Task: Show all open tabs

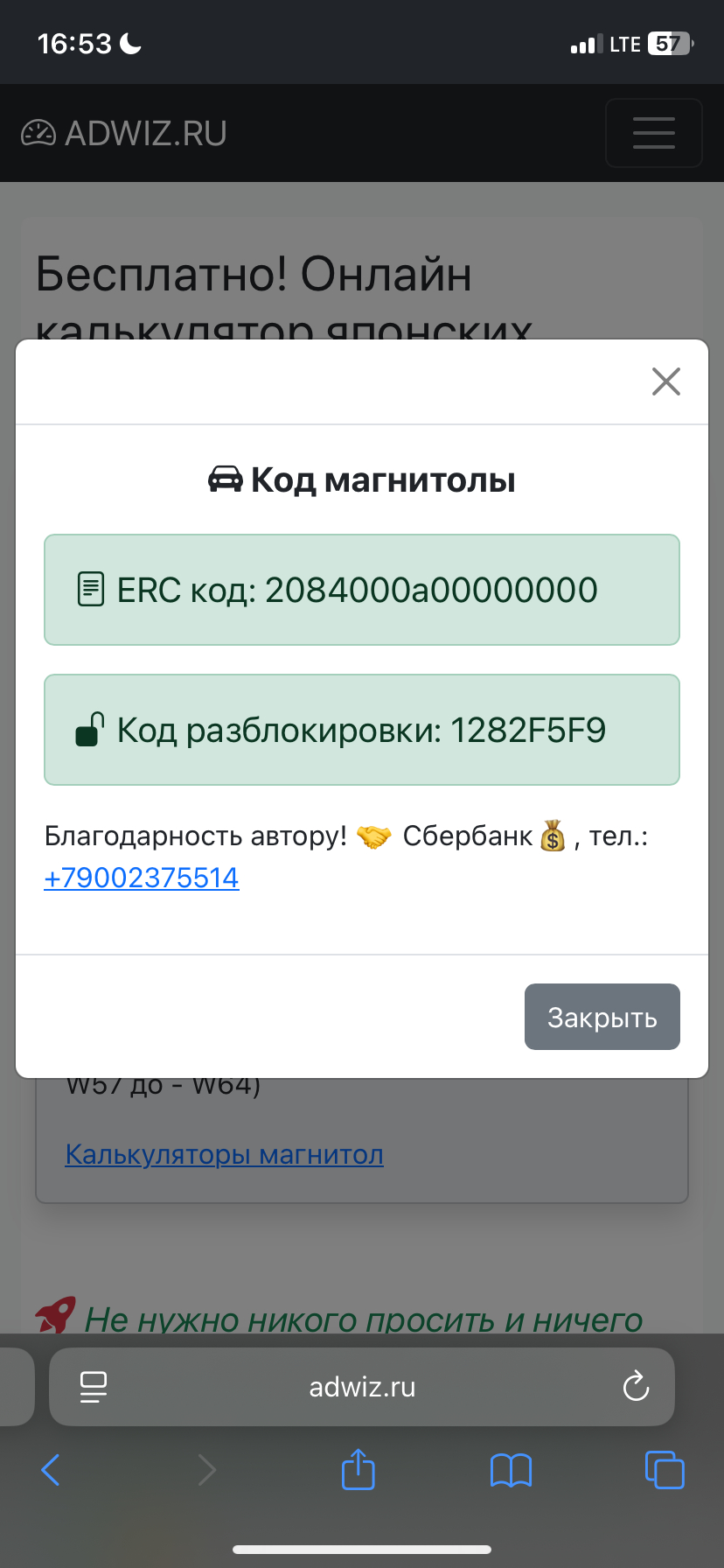Action: (x=664, y=1470)
